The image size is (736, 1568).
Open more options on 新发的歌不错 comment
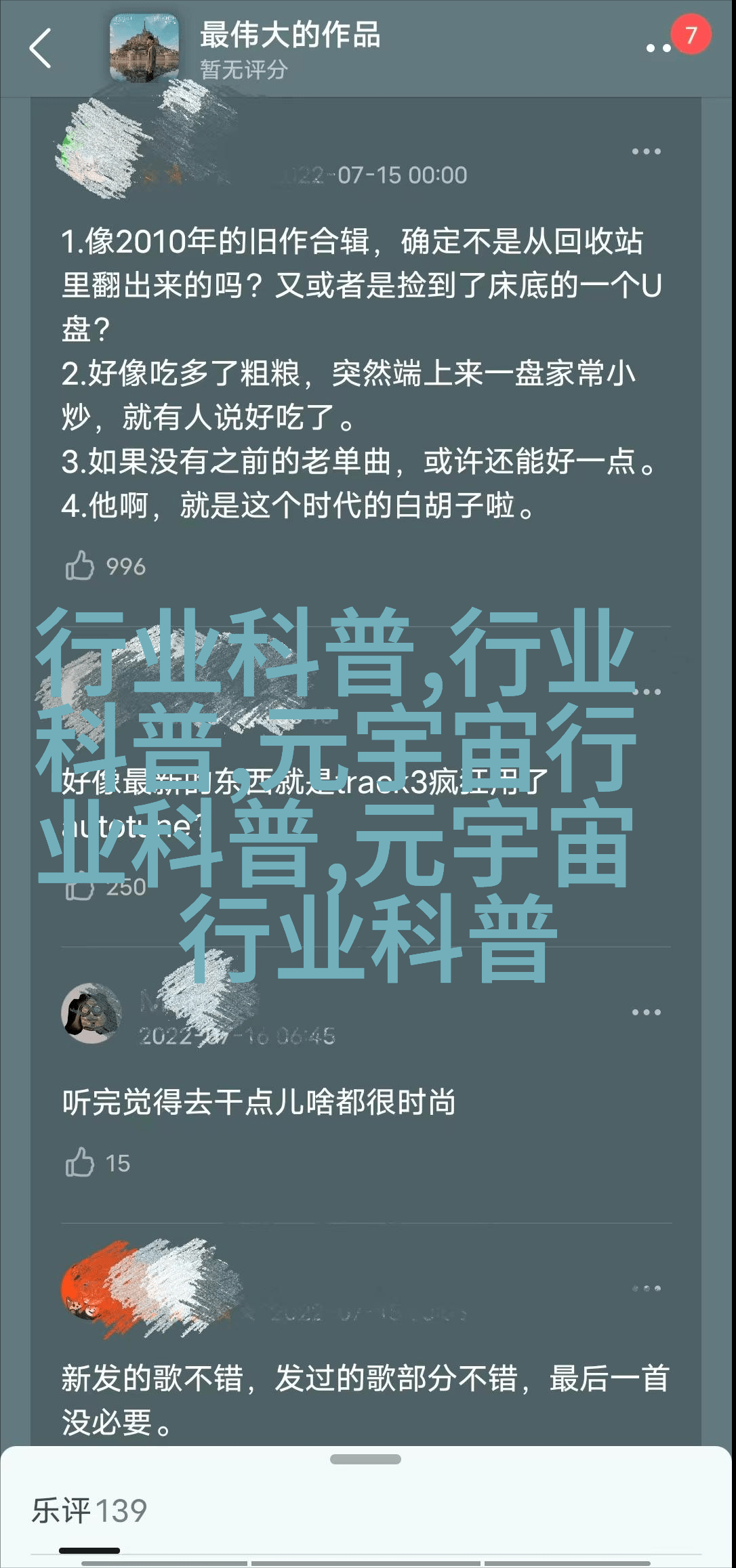click(x=646, y=1289)
